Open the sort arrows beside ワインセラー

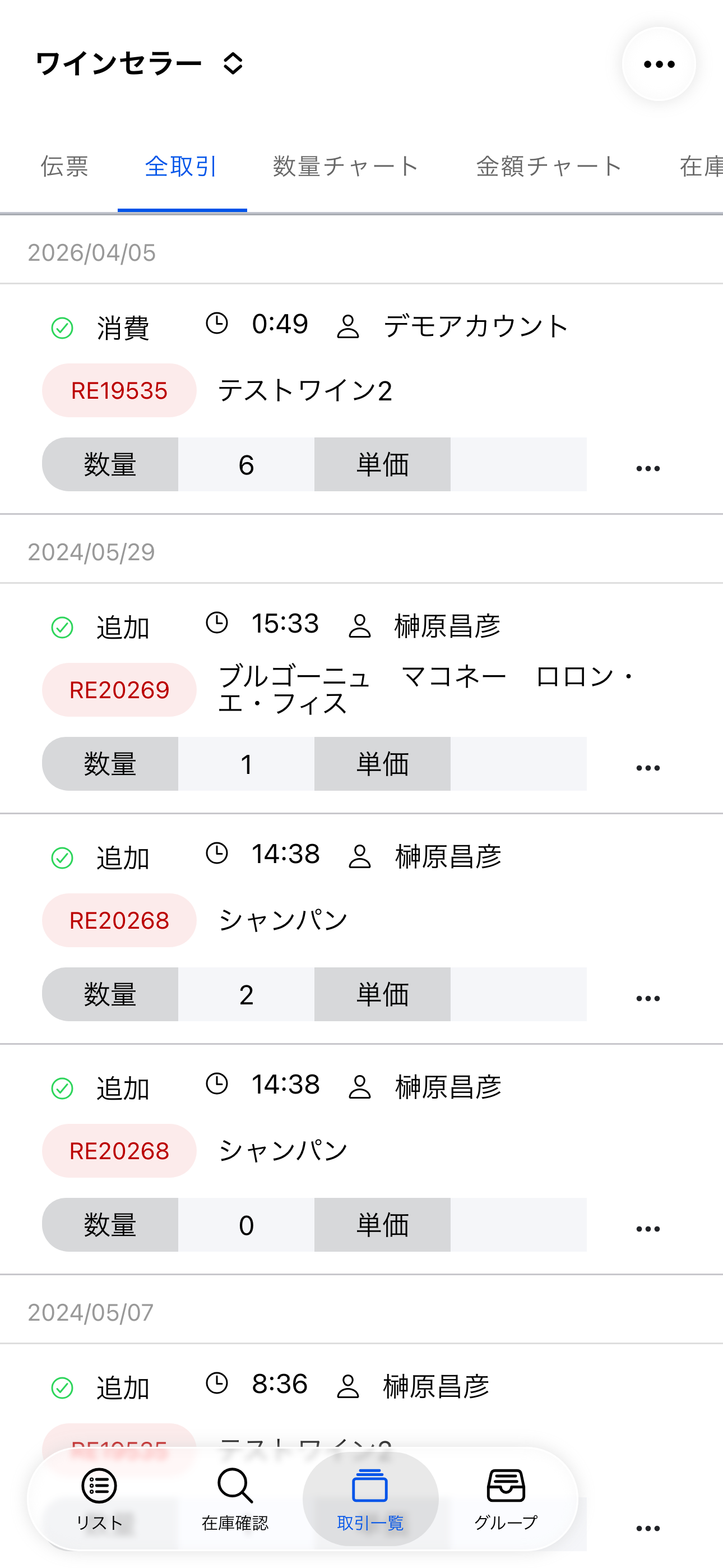pyautogui.click(x=233, y=65)
